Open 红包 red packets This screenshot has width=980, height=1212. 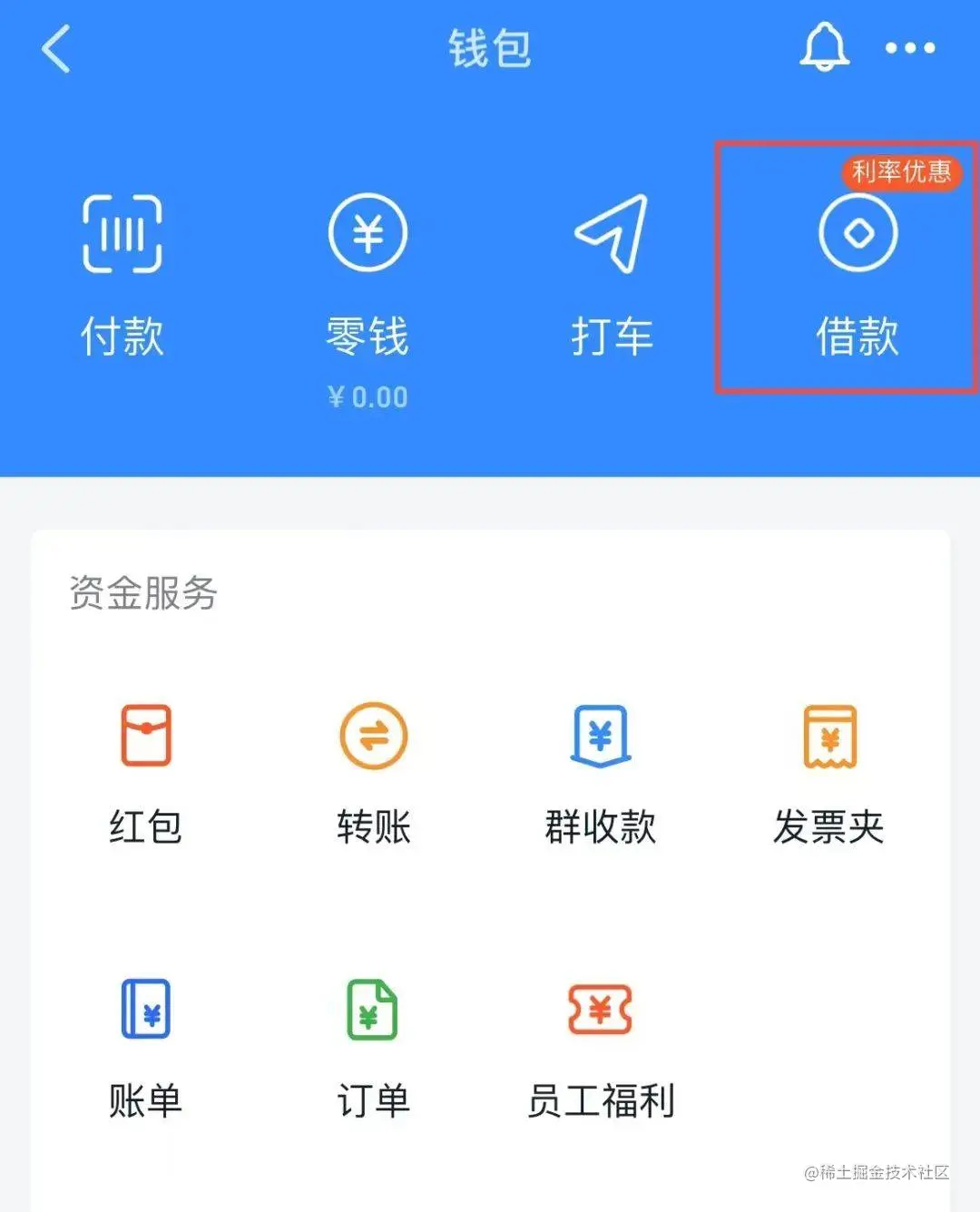pos(146,771)
